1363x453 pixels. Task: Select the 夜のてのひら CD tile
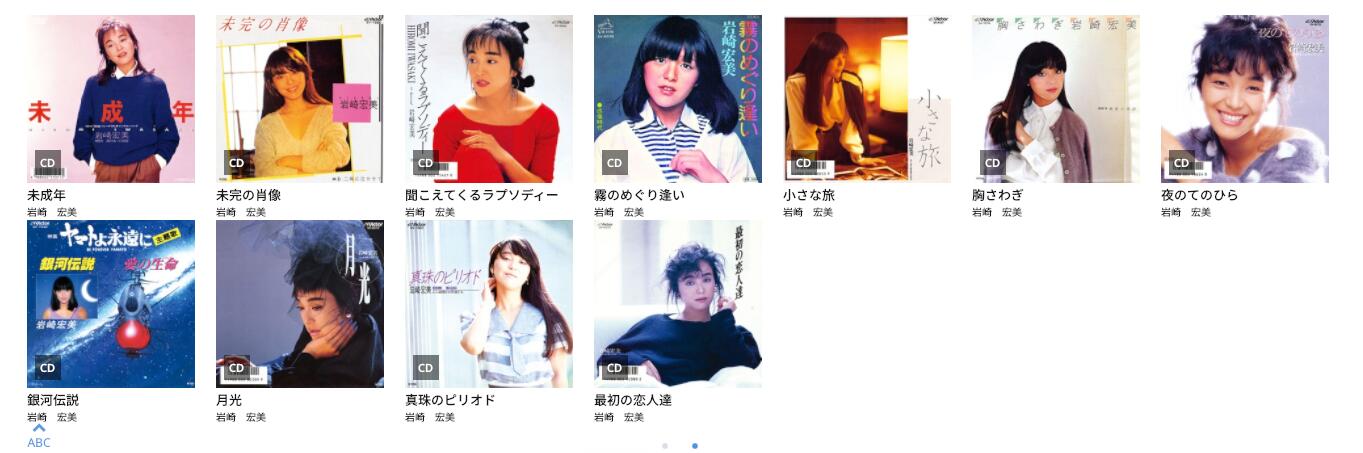1245,98
